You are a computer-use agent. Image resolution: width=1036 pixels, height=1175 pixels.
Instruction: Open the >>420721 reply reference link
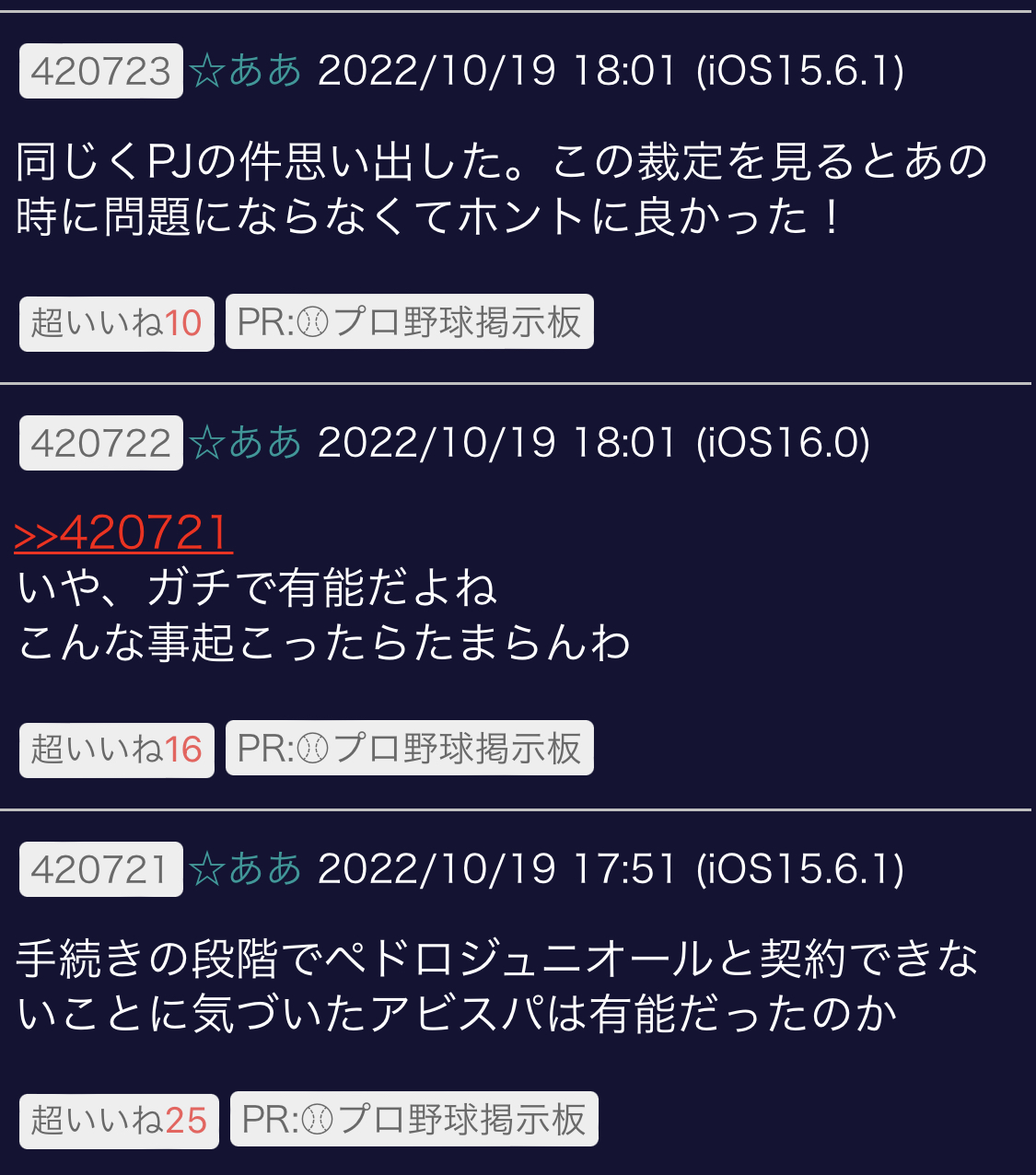point(123,533)
